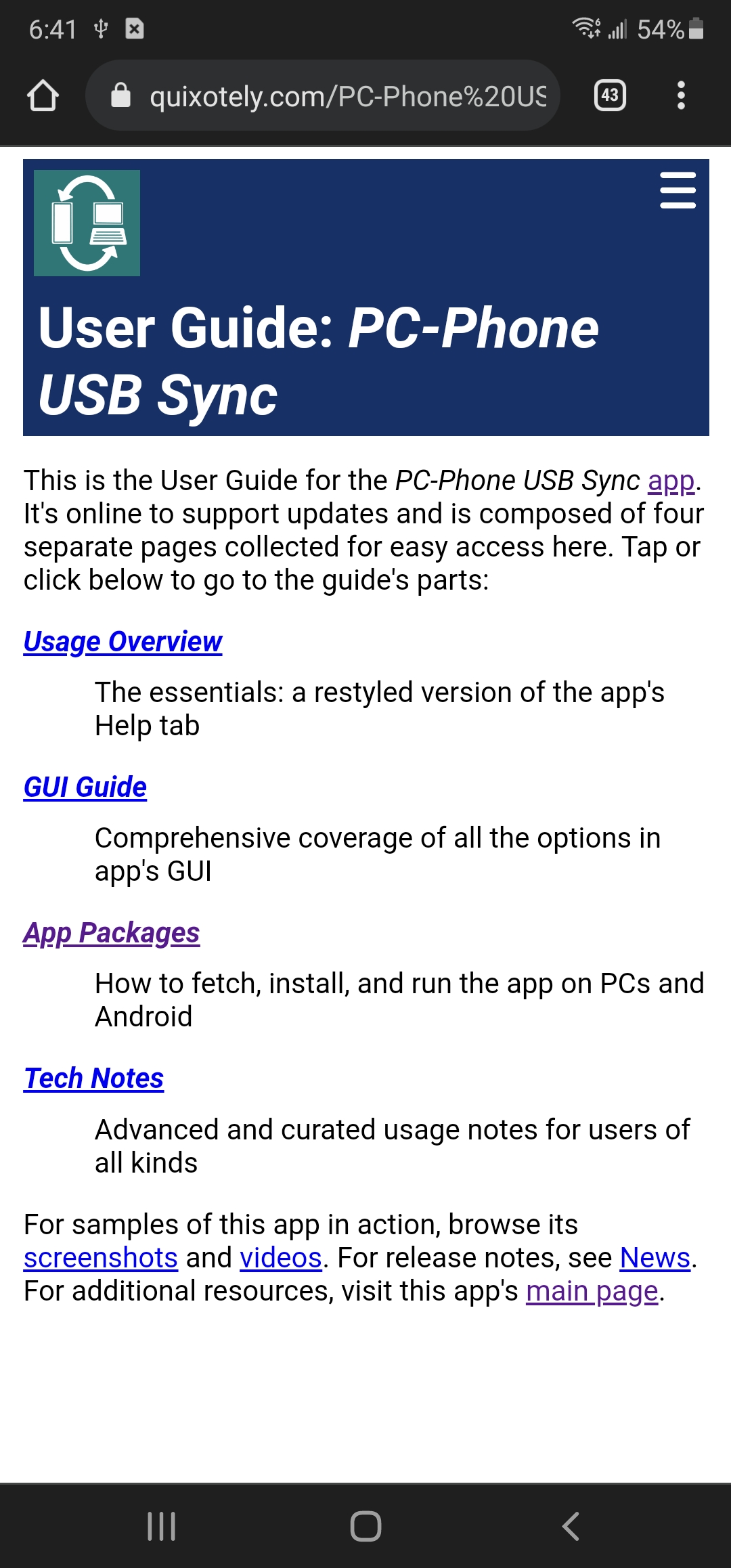Read release notes via News link
The height and width of the screenshot is (1568, 731).
[x=655, y=1259]
